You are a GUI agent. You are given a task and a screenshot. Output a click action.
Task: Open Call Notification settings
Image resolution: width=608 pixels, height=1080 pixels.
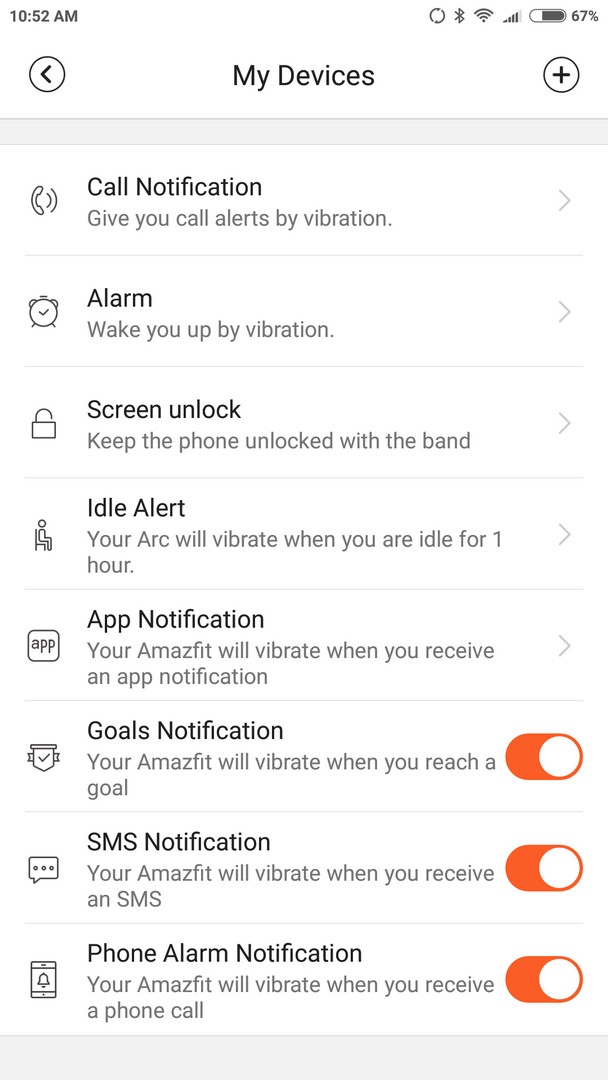[304, 200]
